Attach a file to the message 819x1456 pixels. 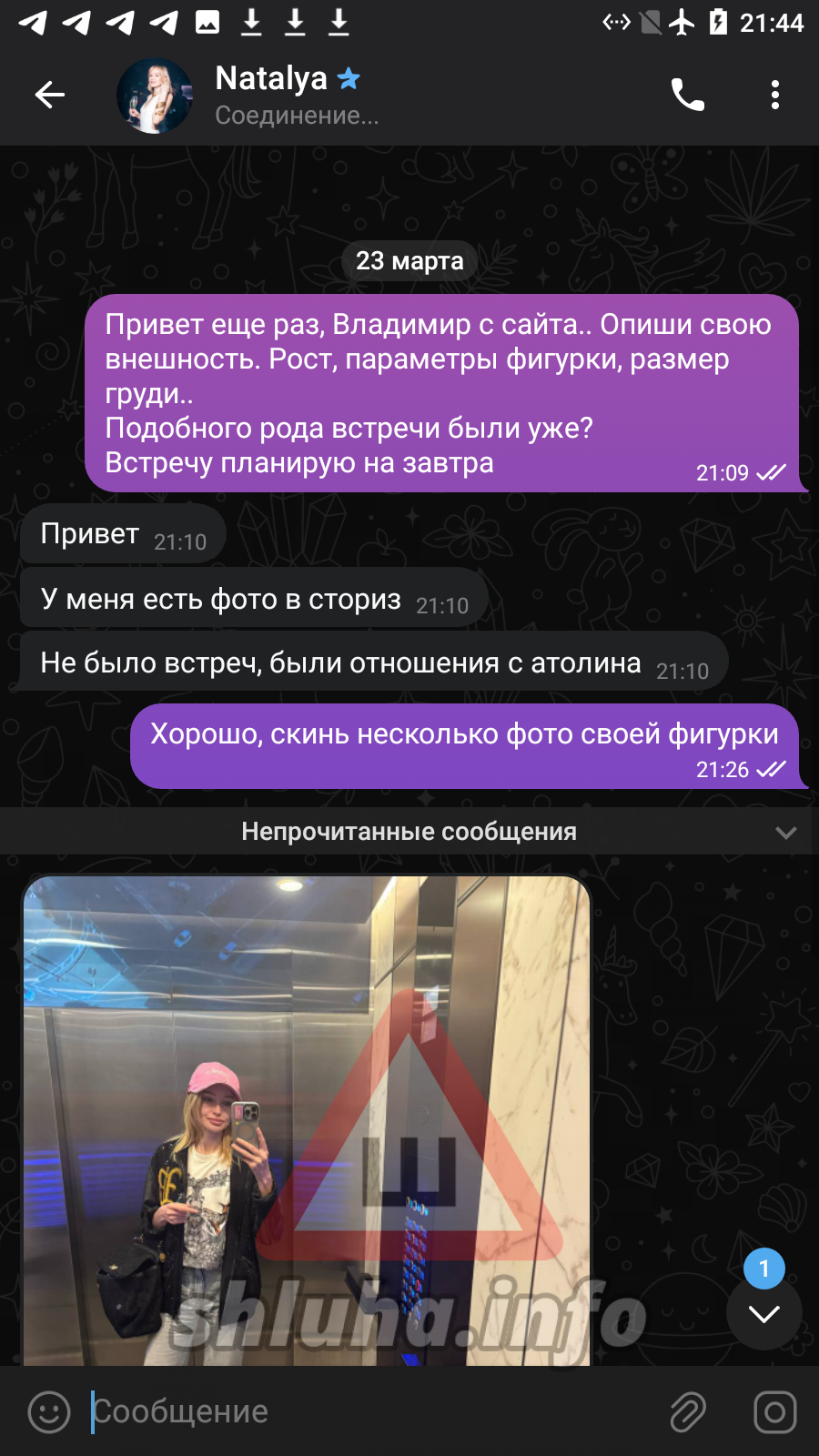[688, 1411]
